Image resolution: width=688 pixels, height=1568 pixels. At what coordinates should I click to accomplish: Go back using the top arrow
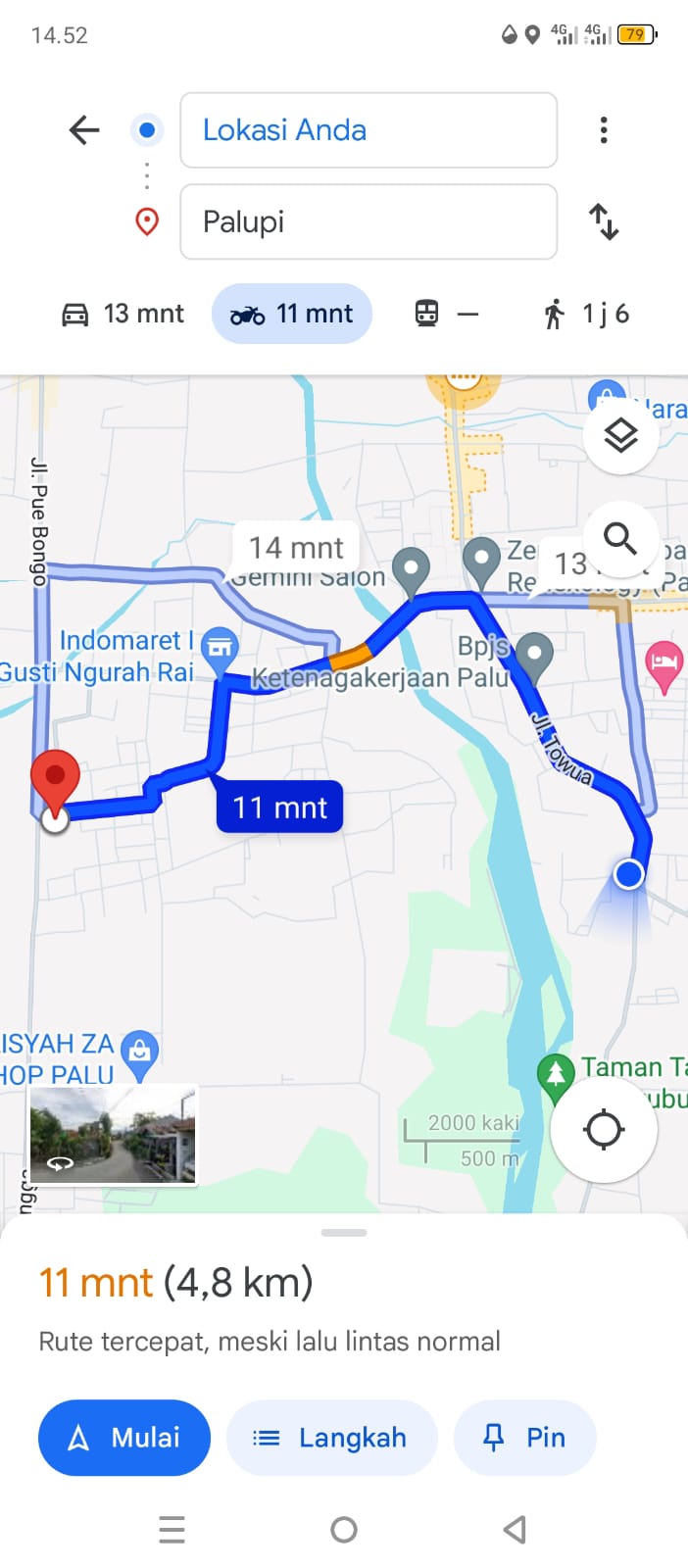84,130
